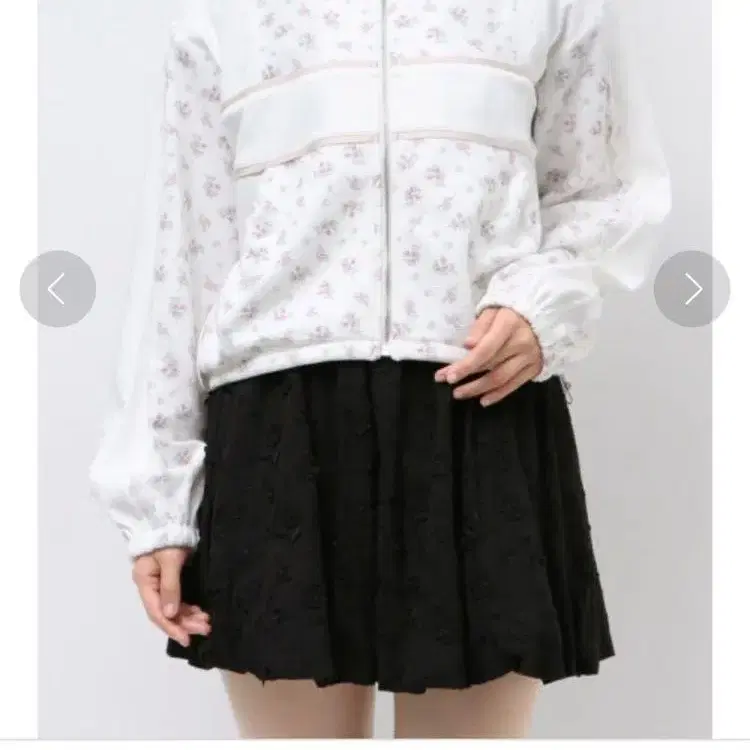
Task: Go to the previous product photo
Action: click(57, 289)
